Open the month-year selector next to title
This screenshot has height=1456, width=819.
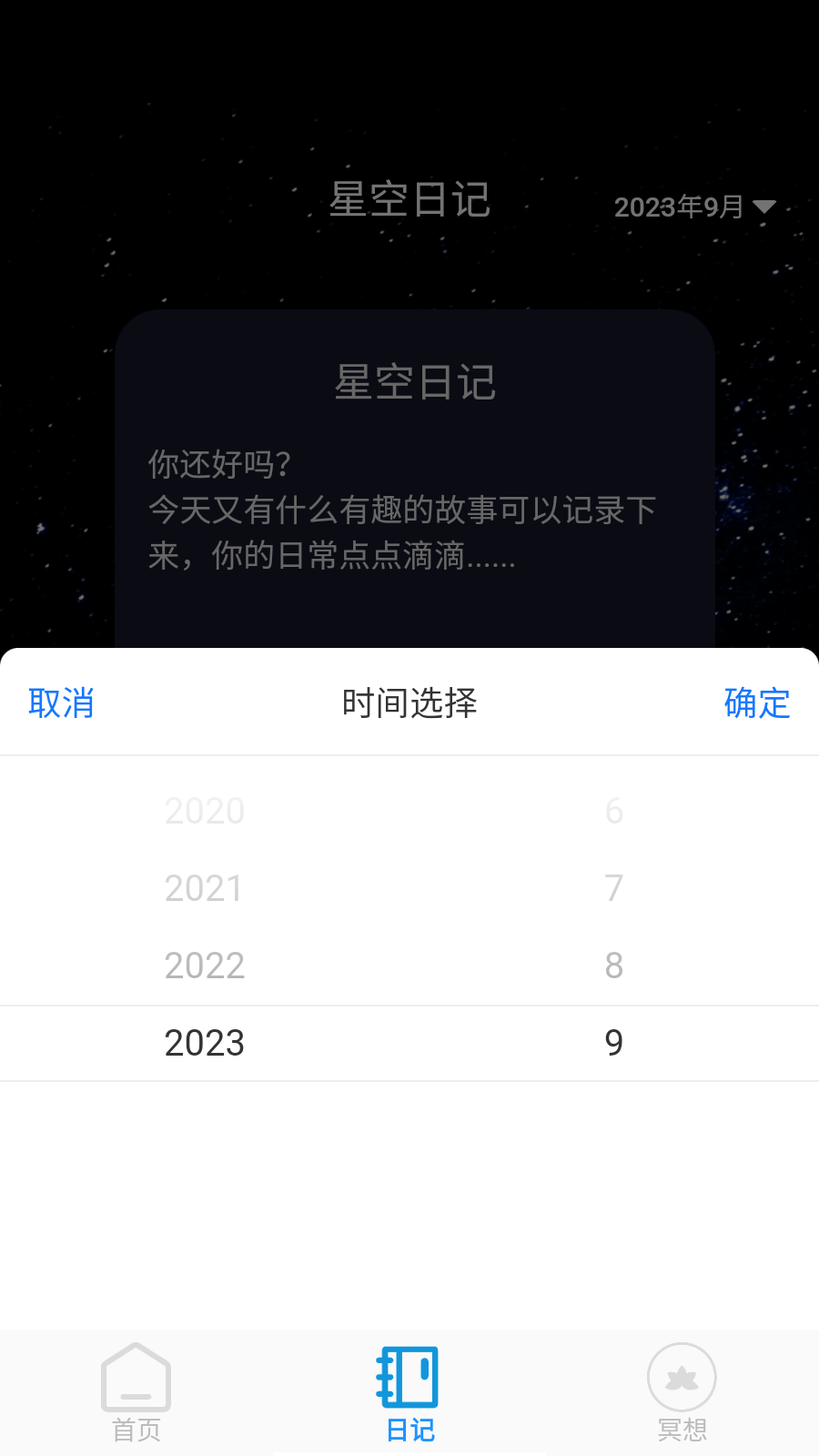tap(690, 207)
